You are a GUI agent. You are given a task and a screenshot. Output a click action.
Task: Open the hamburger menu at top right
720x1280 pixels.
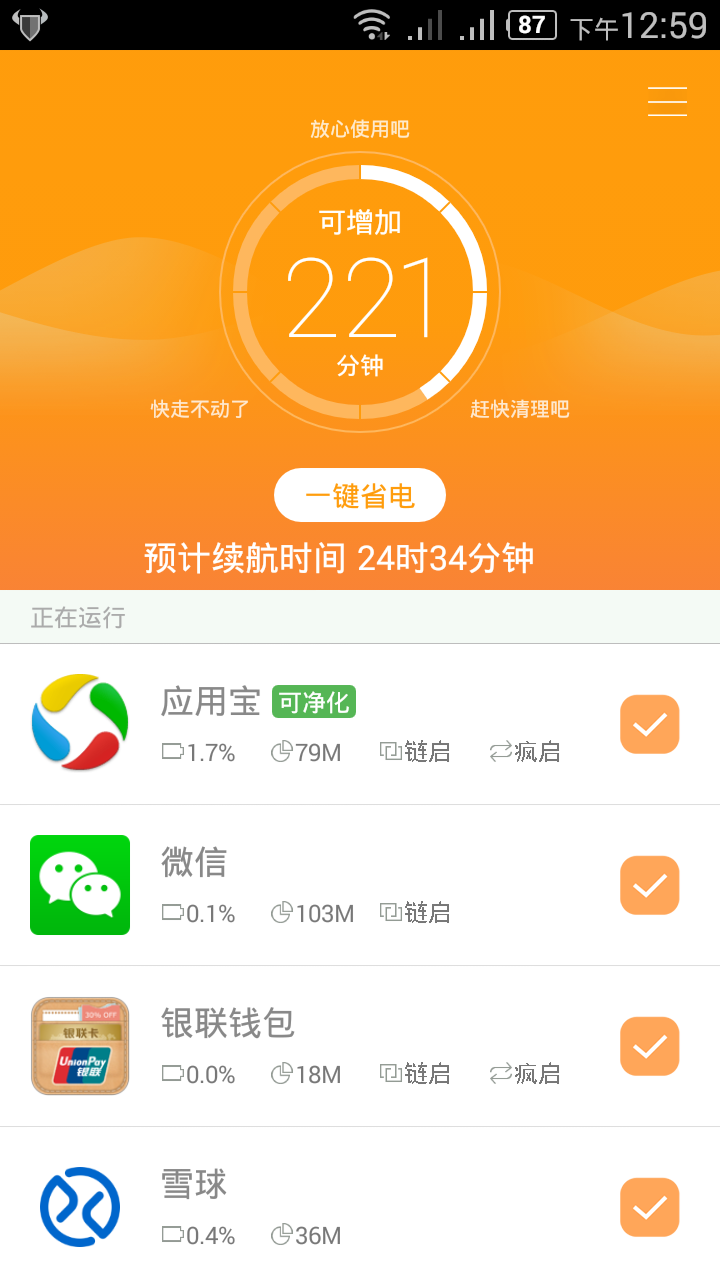coord(667,101)
